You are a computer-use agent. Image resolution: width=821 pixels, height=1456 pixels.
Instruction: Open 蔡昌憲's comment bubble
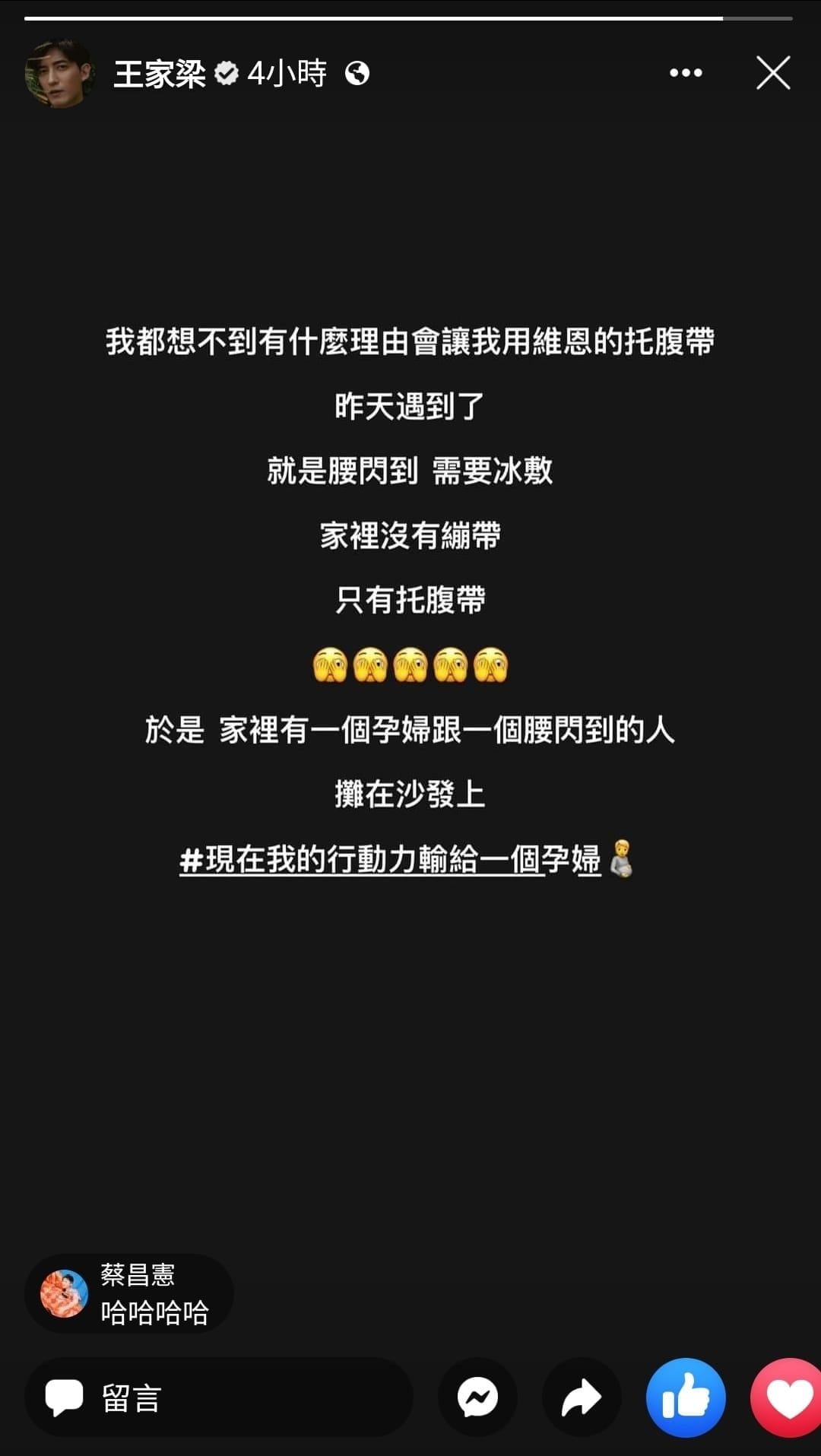(x=129, y=1293)
